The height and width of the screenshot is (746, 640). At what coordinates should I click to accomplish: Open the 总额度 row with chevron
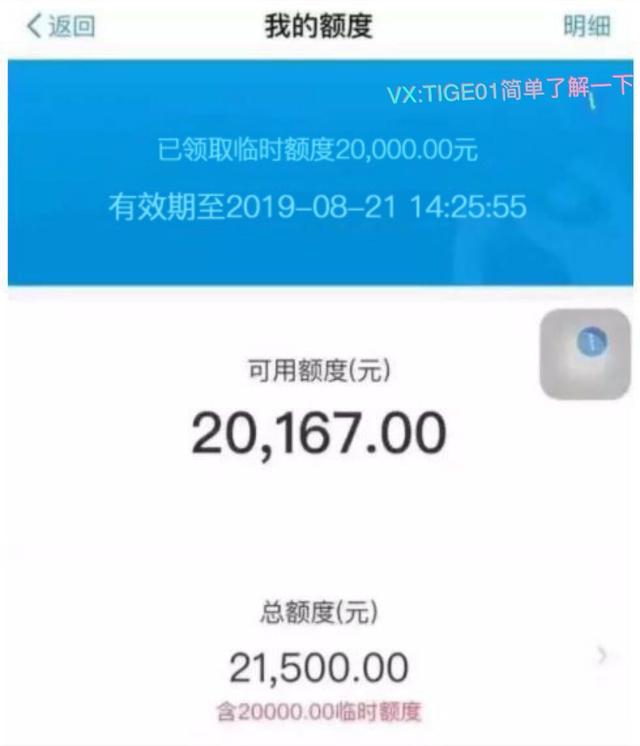(x=601, y=656)
